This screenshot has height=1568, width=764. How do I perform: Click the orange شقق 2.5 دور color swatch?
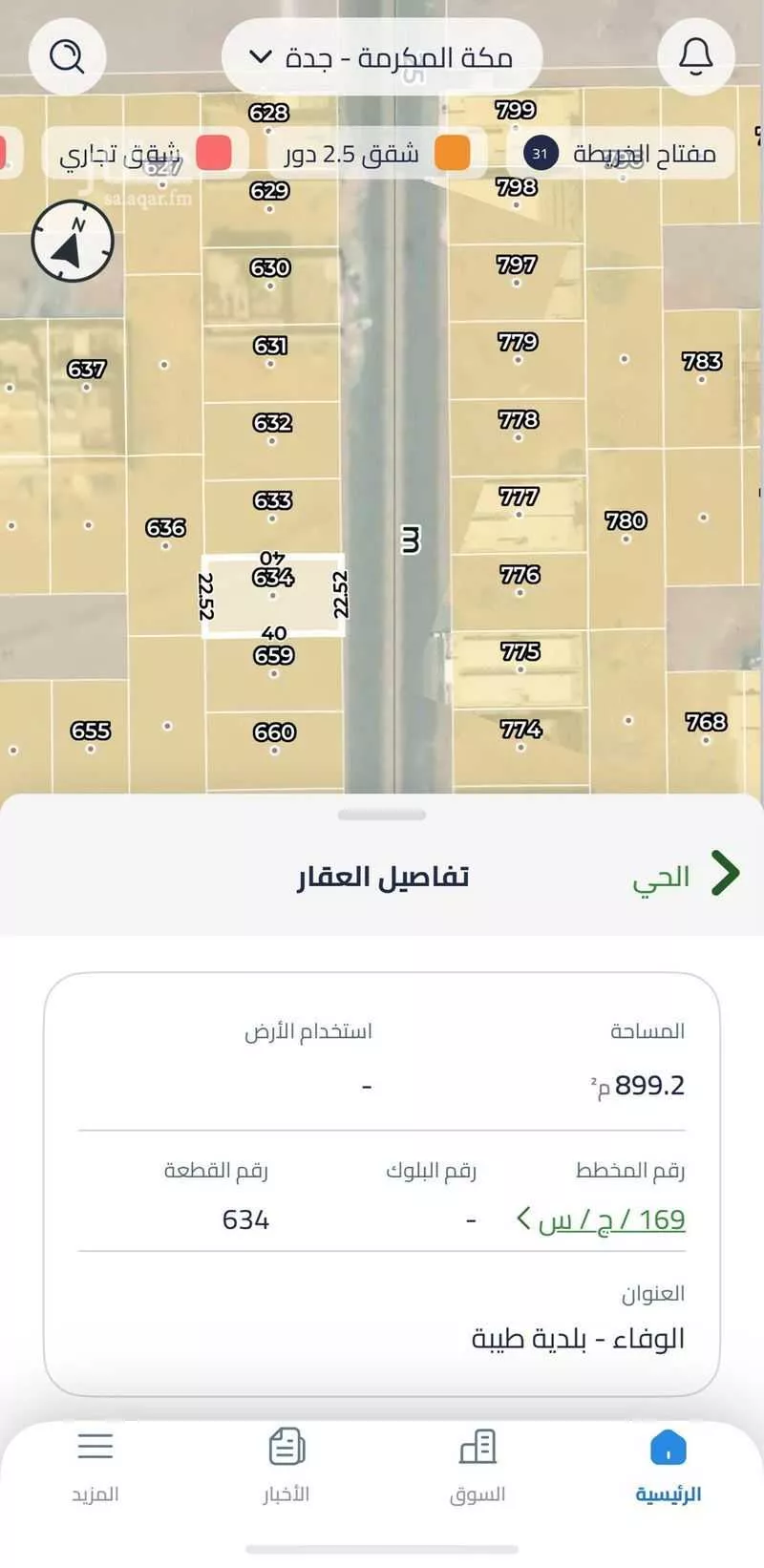click(453, 152)
